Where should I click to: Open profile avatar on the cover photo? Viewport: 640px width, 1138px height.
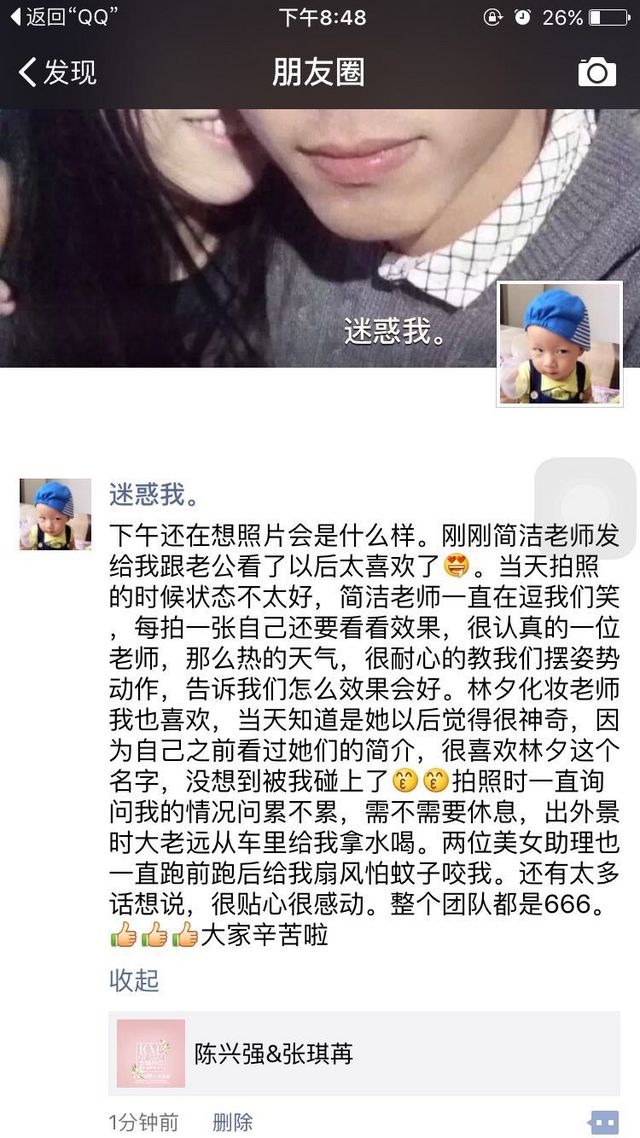pos(560,343)
